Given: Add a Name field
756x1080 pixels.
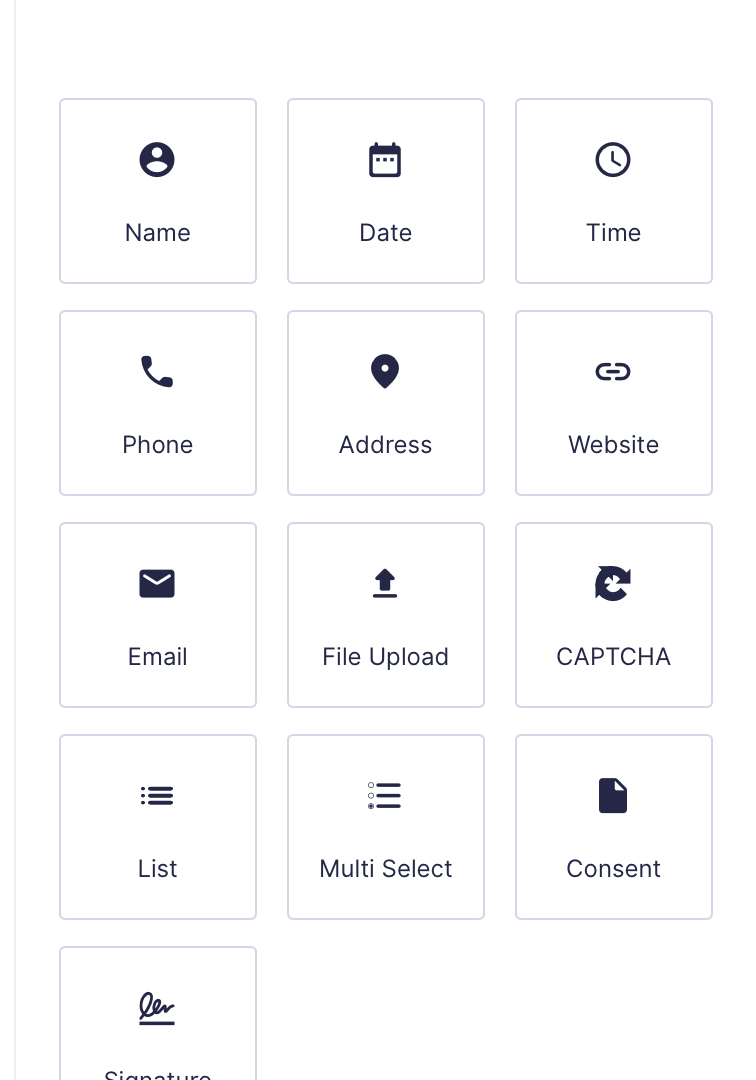Looking at the screenshot, I should [158, 191].
